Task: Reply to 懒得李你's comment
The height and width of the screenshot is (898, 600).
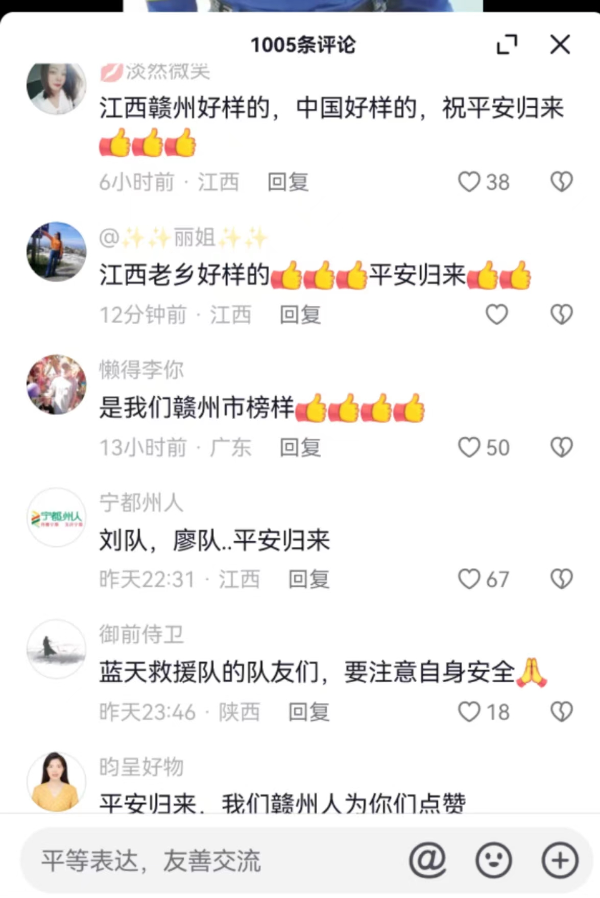Action: [300, 447]
